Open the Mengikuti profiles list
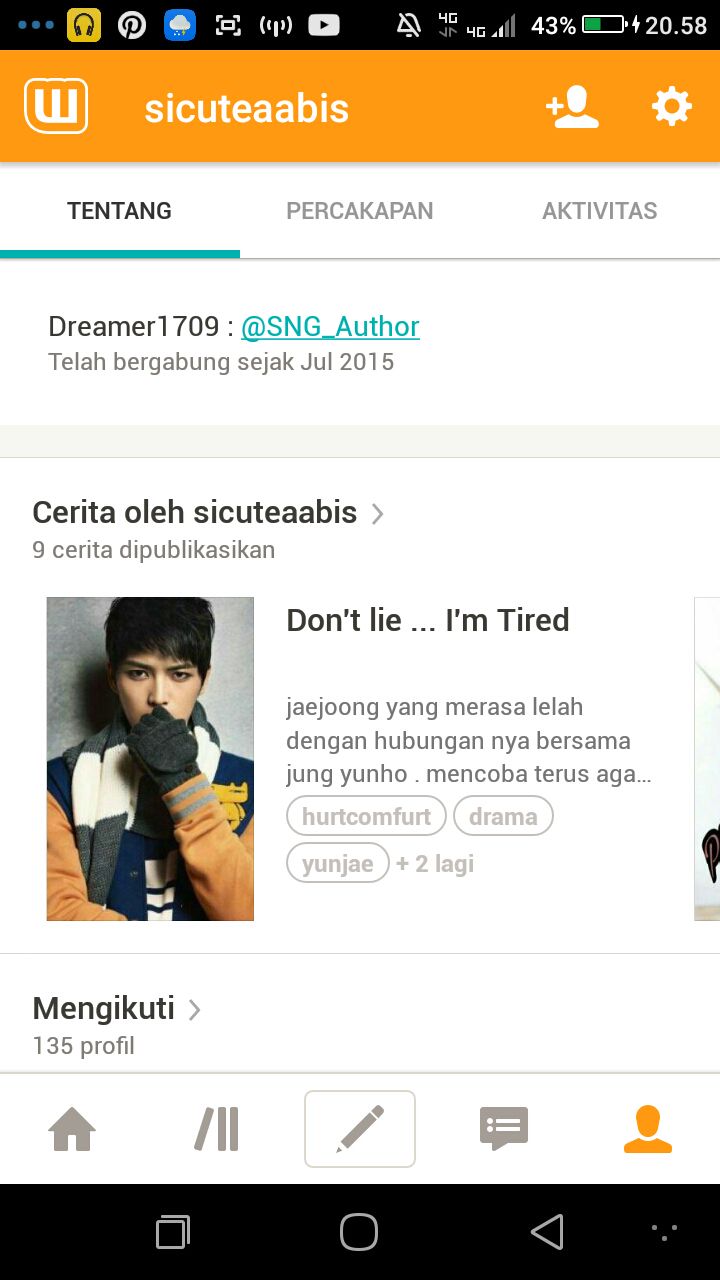This screenshot has height=1280, width=720. 116,1008
